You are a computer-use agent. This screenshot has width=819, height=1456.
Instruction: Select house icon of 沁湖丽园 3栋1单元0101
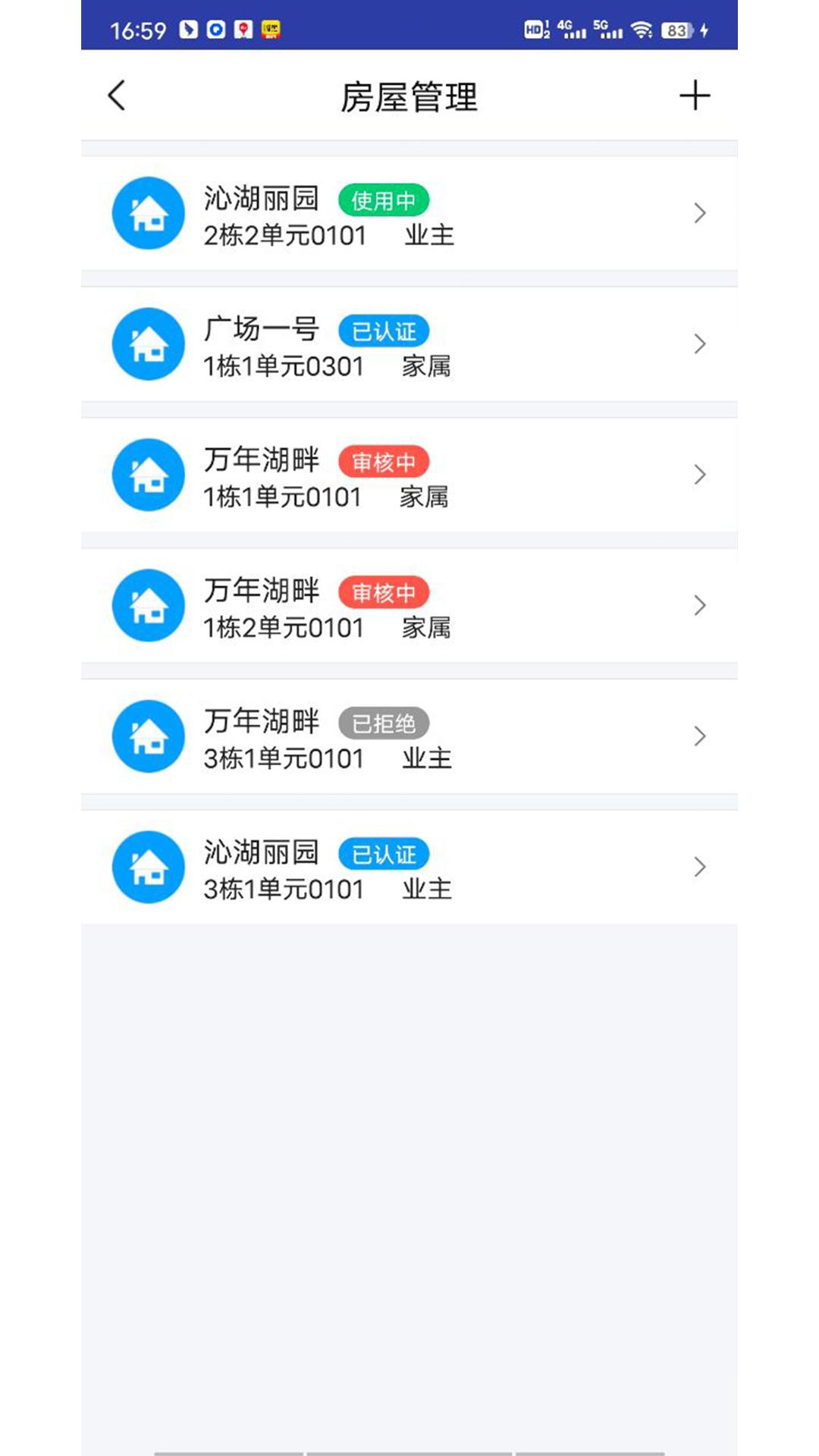pos(148,868)
